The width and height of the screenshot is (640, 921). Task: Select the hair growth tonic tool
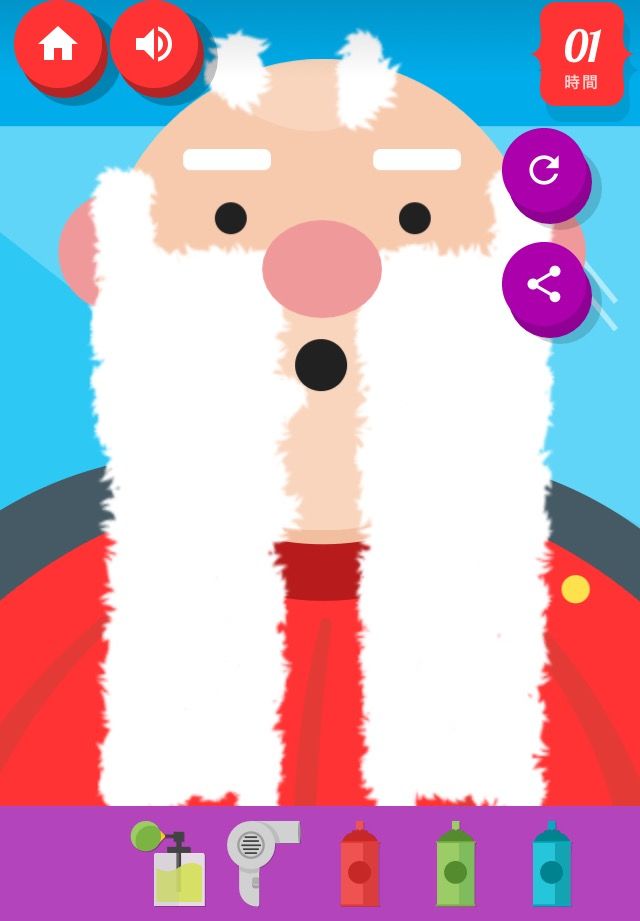[172, 866]
